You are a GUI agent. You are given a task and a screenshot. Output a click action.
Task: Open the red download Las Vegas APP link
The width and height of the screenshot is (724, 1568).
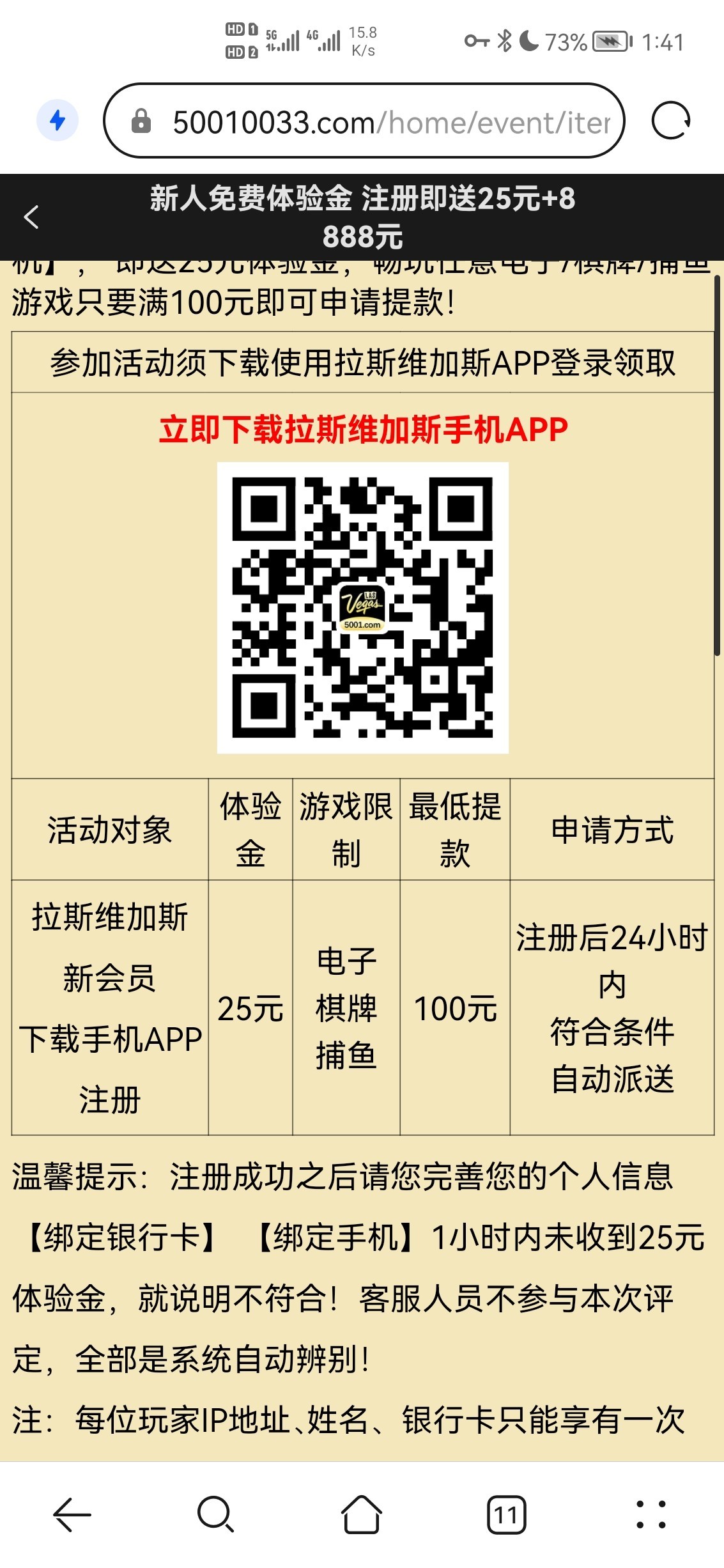[363, 429]
